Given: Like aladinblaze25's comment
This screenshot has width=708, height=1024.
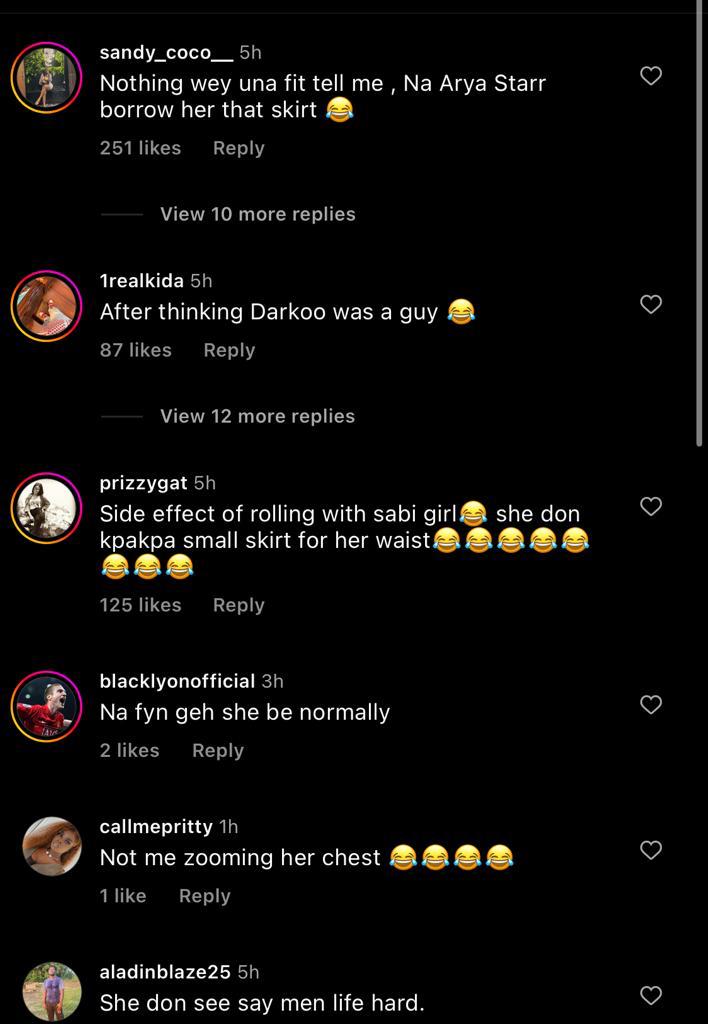Looking at the screenshot, I should coord(651,995).
